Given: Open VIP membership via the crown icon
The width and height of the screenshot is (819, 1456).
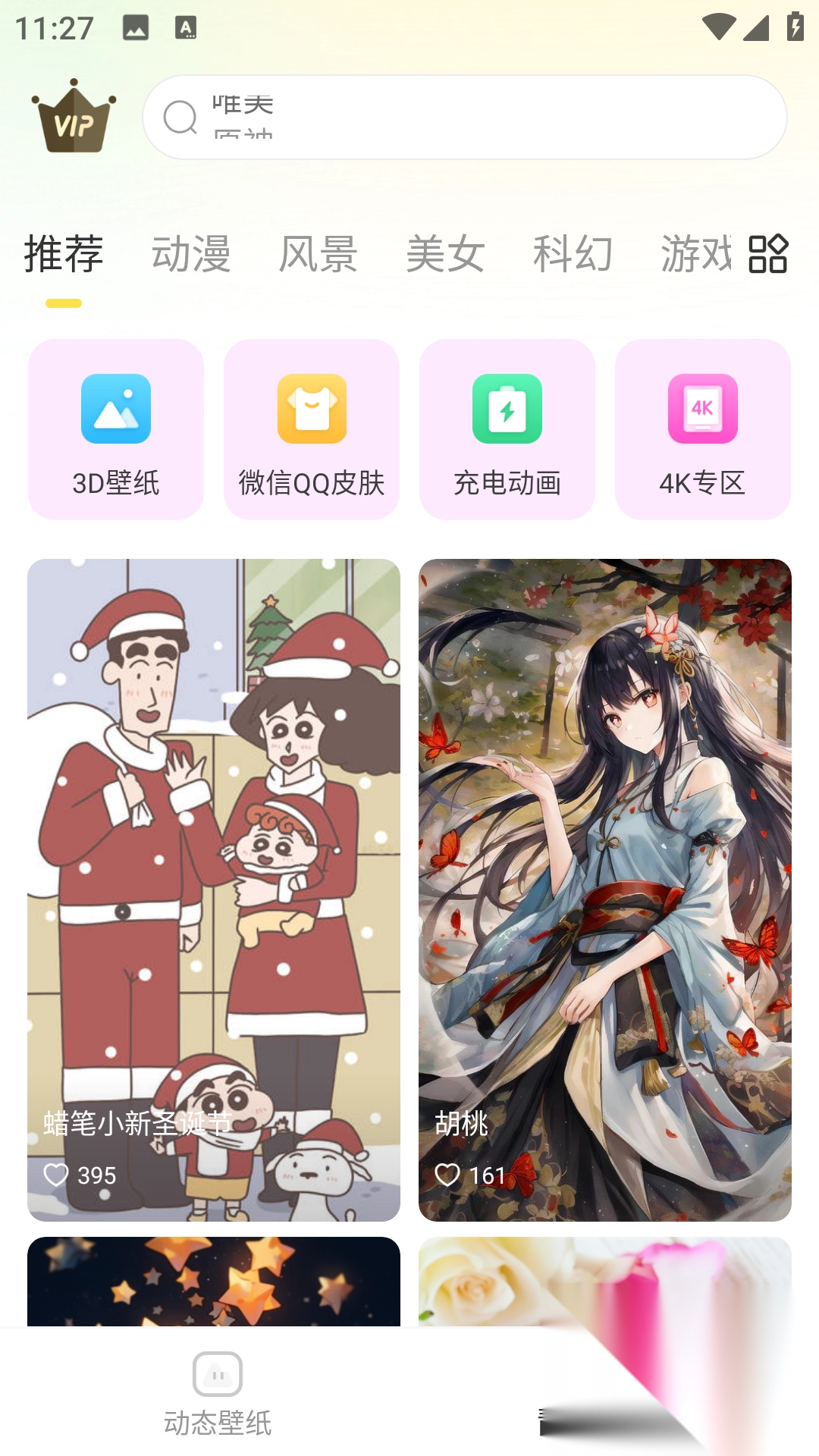Looking at the screenshot, I should pyautogui.click(x=74, y=118).
